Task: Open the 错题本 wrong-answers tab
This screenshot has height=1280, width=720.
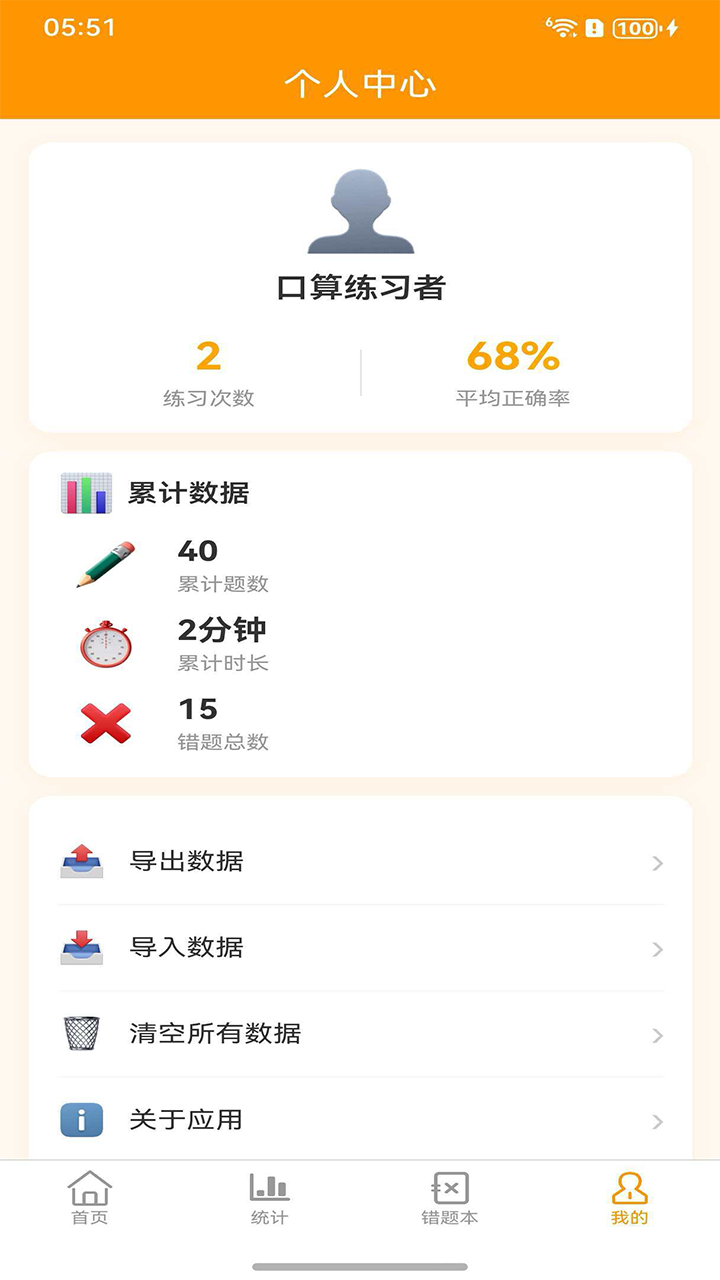Action: pos(450,1198)
